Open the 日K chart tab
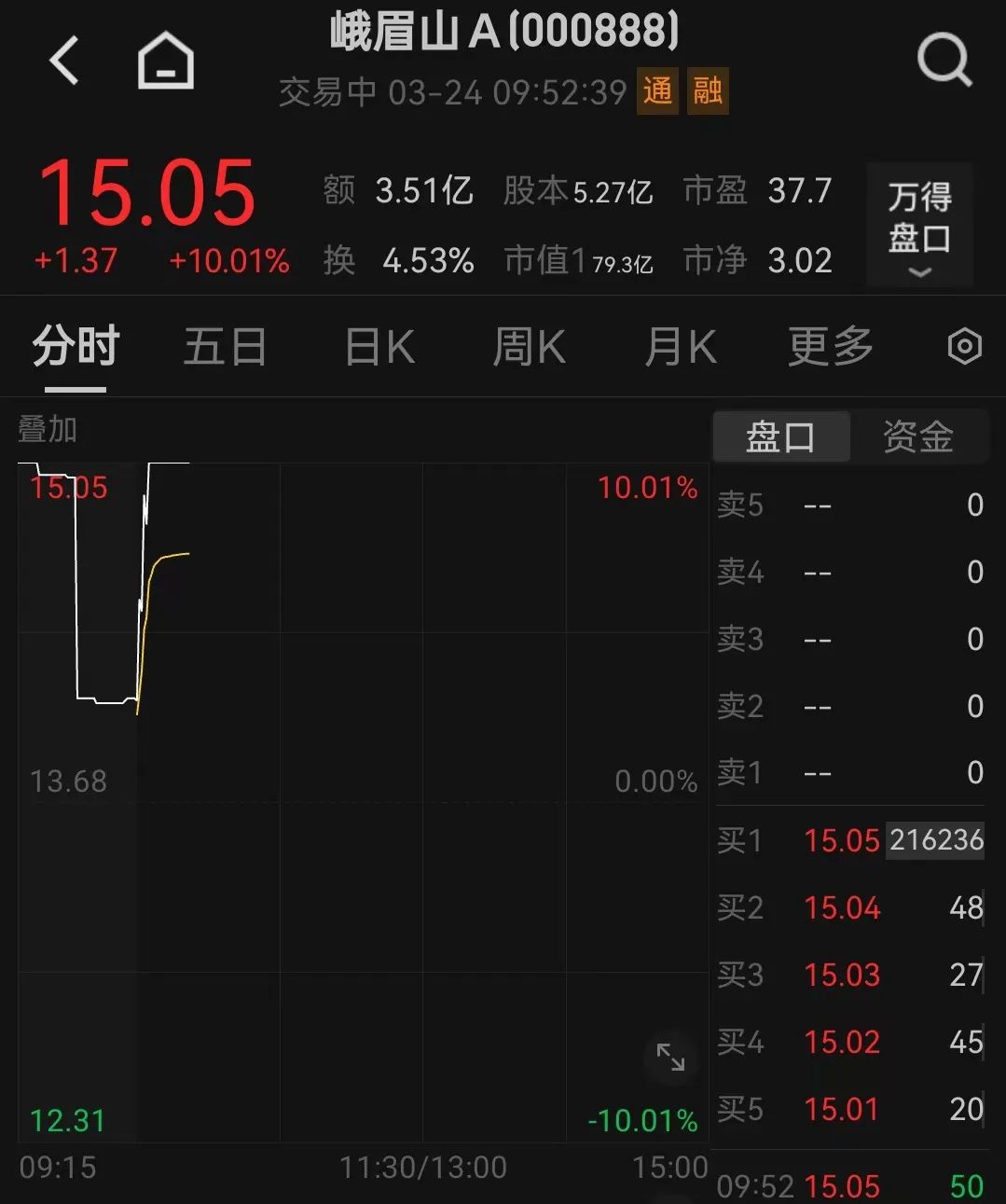Viewport: 1006px width, 1204px height. [379, 348]
